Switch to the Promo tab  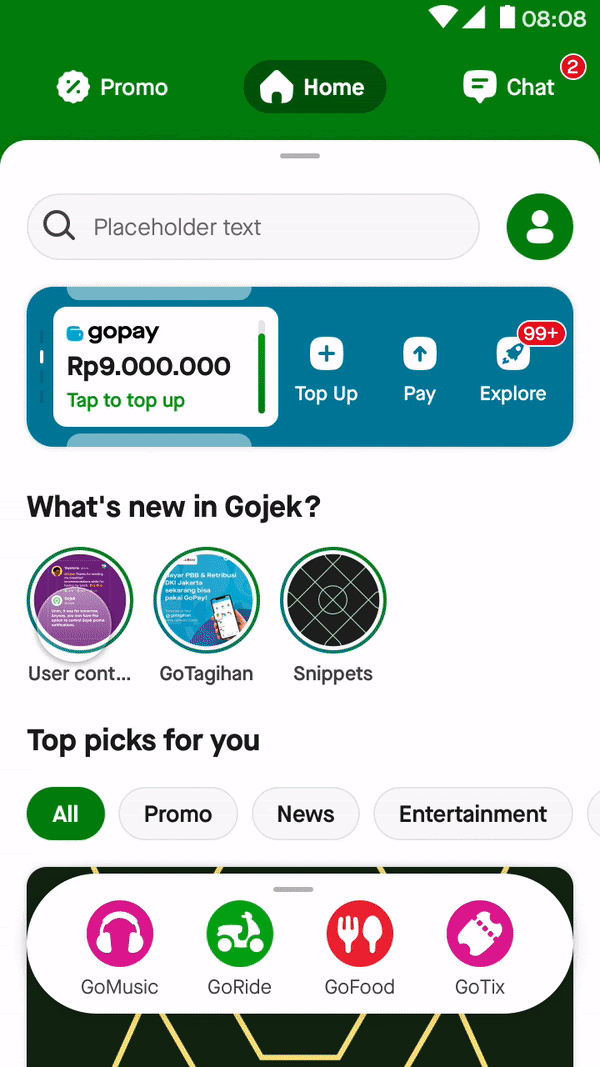(x=112, y=87)
